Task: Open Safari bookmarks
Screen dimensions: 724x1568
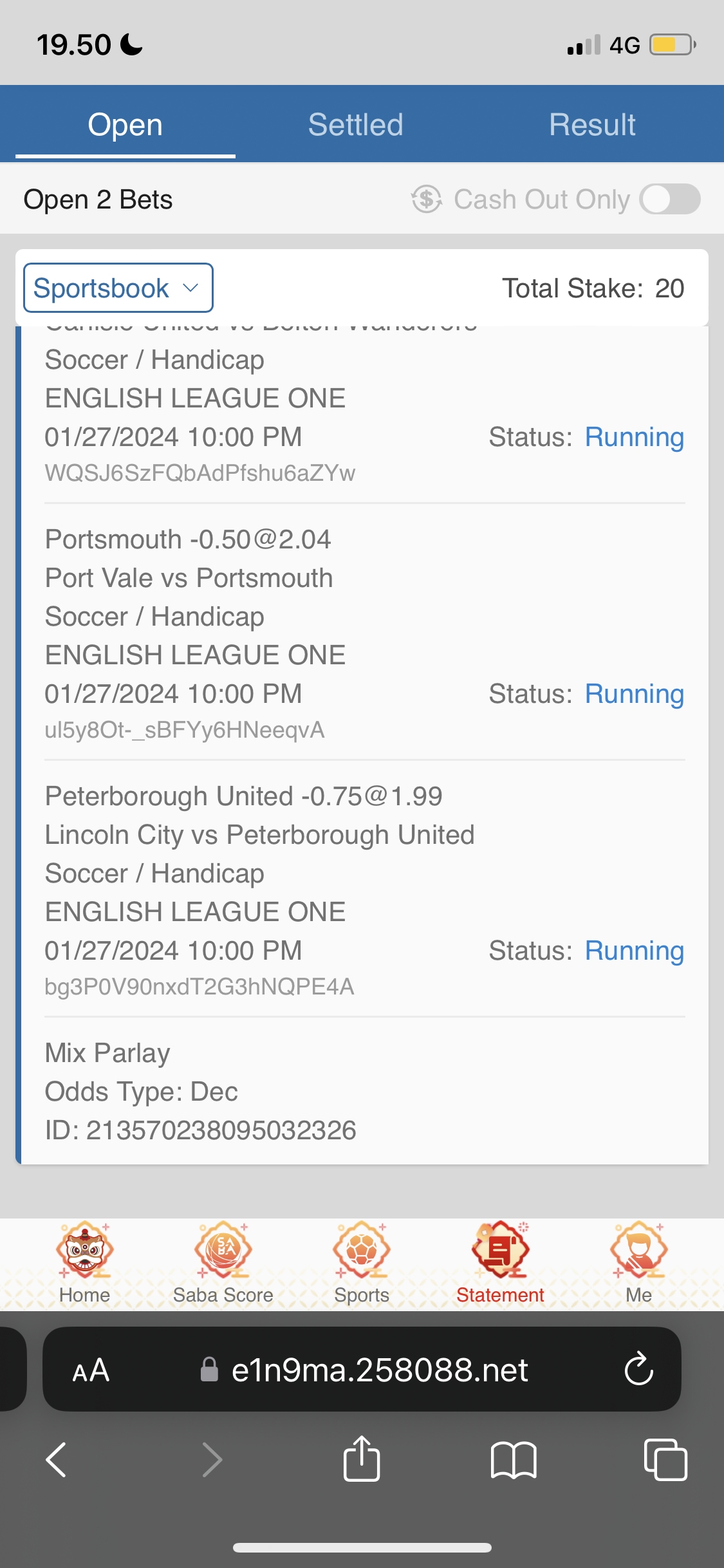Action: pyautogui.click(x=513, y=1459)
